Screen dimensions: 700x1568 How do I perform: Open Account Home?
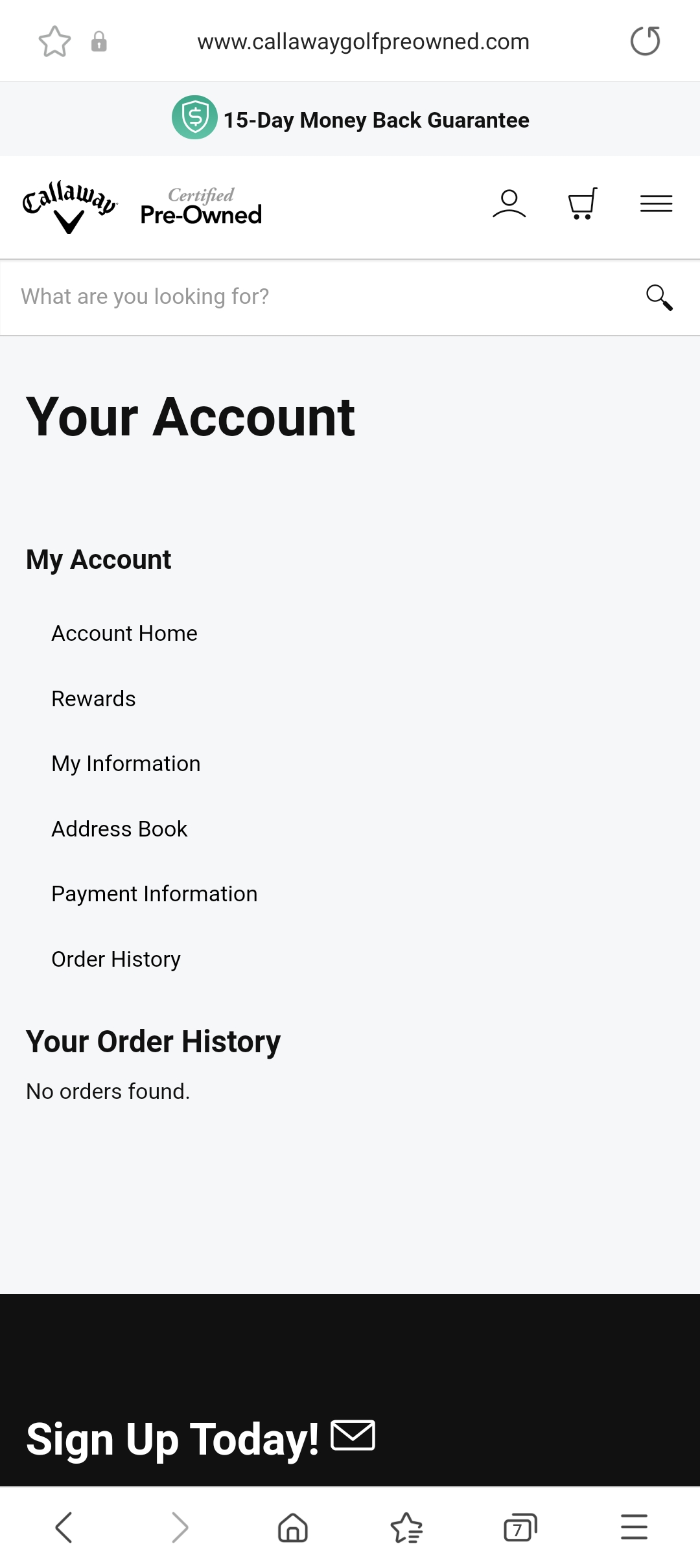coord(124,633)
